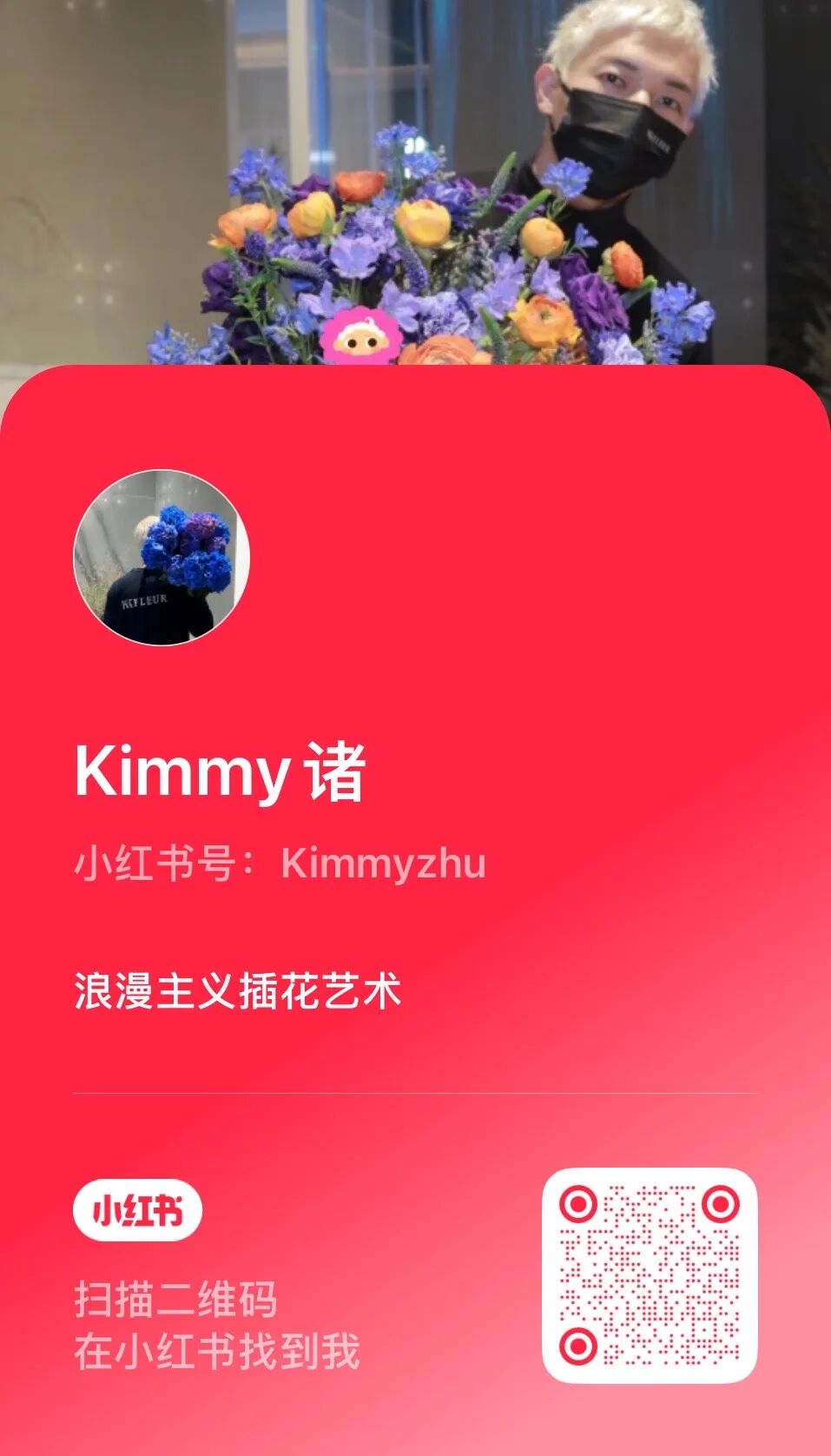Click the Kimmyzhu account ID text

pyautogui.click(x=385, y=861)
